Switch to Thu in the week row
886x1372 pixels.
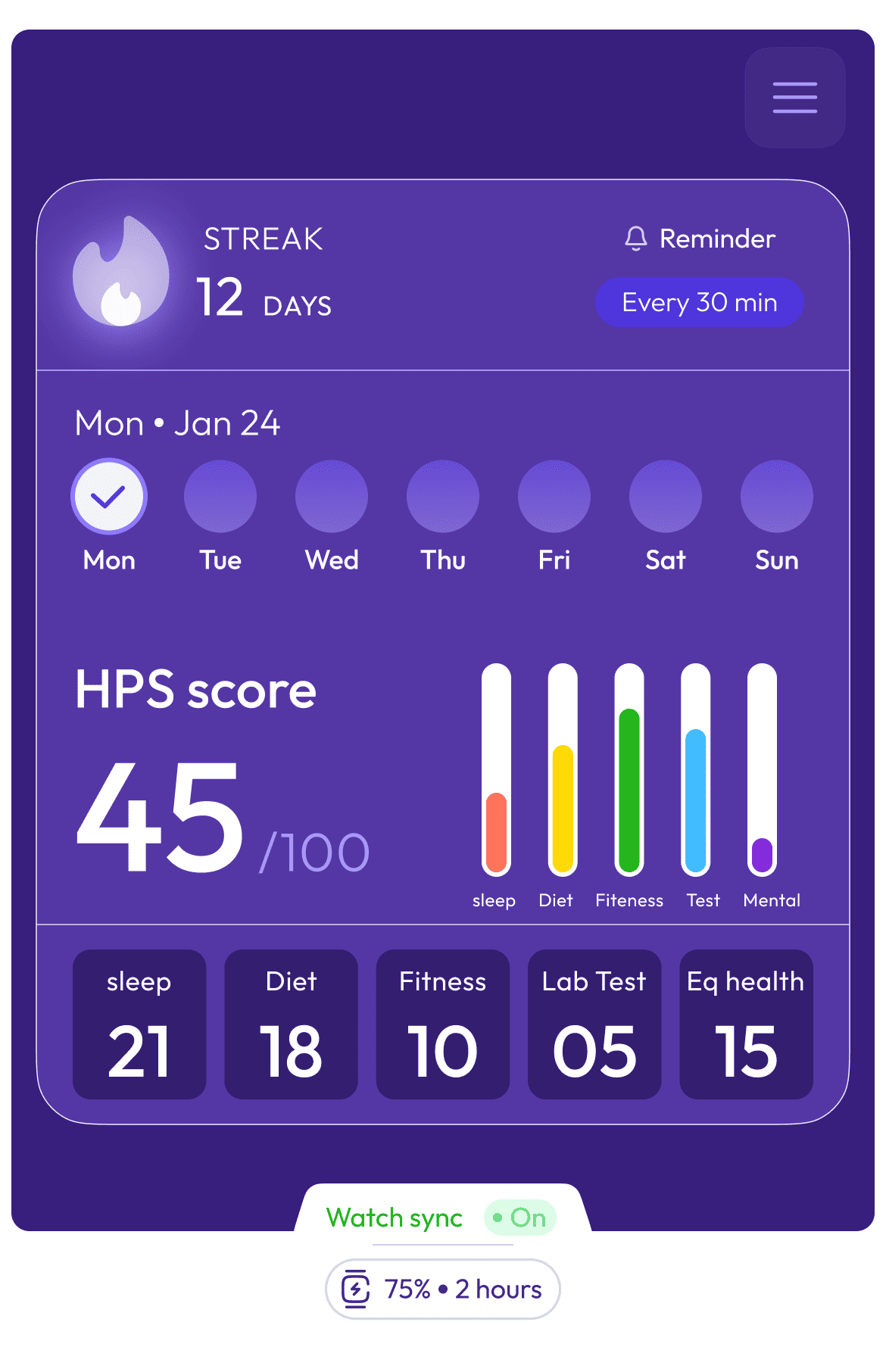point(443,497)
